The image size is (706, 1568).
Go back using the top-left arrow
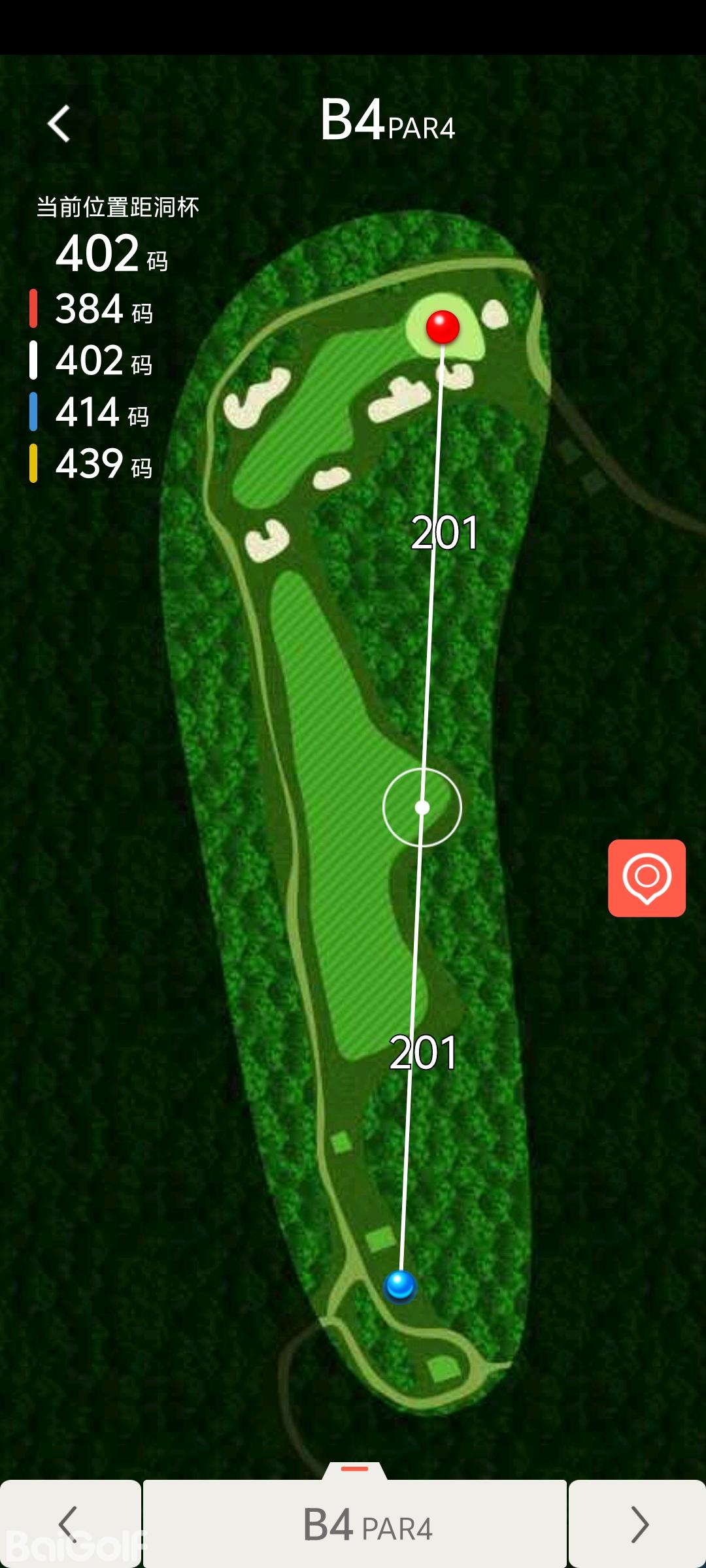click(x=59, y=123)
